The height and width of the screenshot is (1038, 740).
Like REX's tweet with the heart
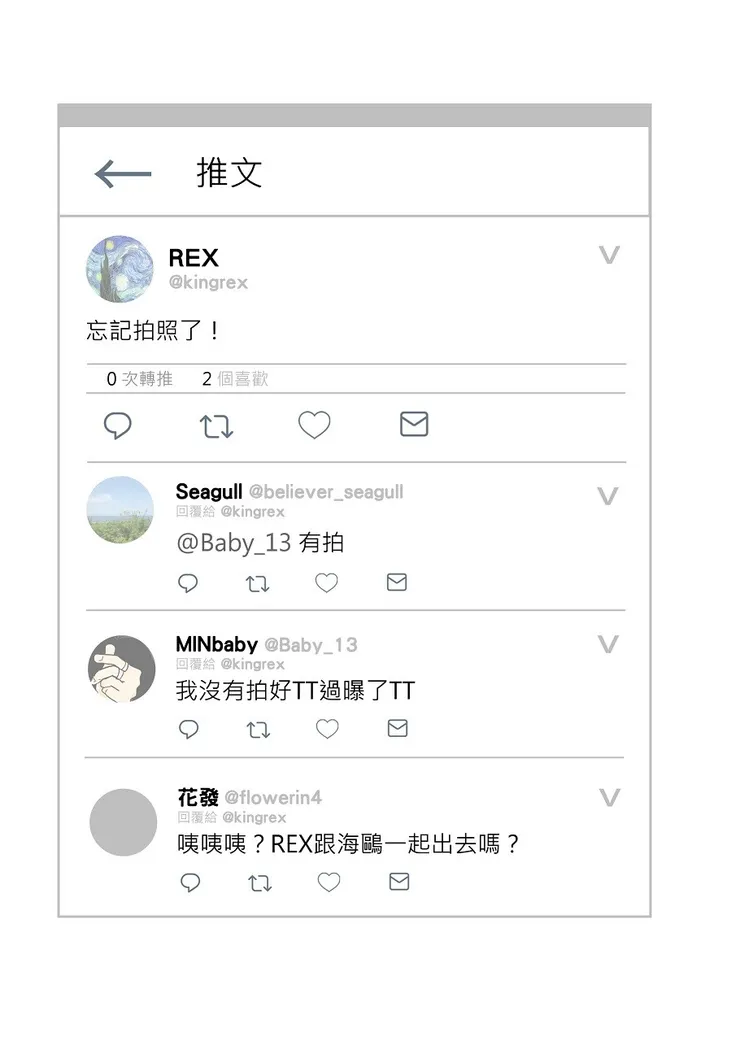coord(314,424)
